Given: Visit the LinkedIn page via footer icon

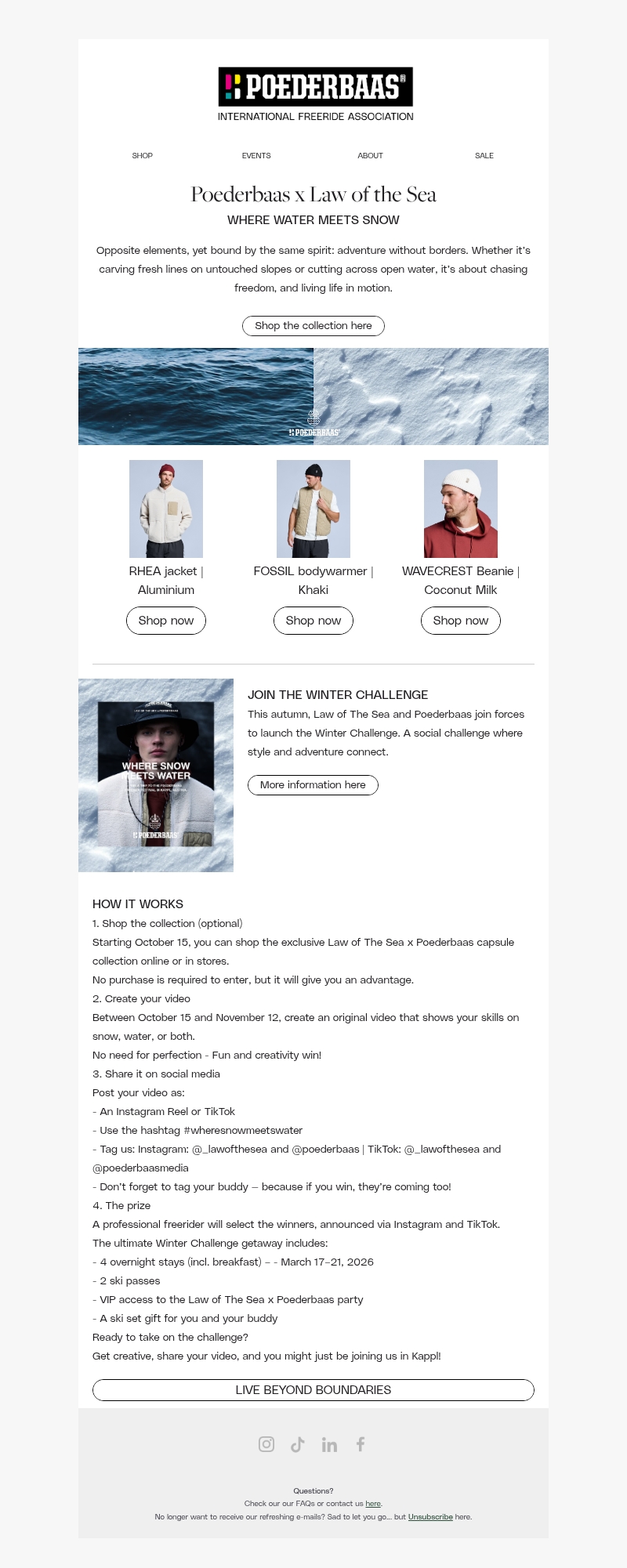Looking at the screenshot, I should click(329, 1444).
